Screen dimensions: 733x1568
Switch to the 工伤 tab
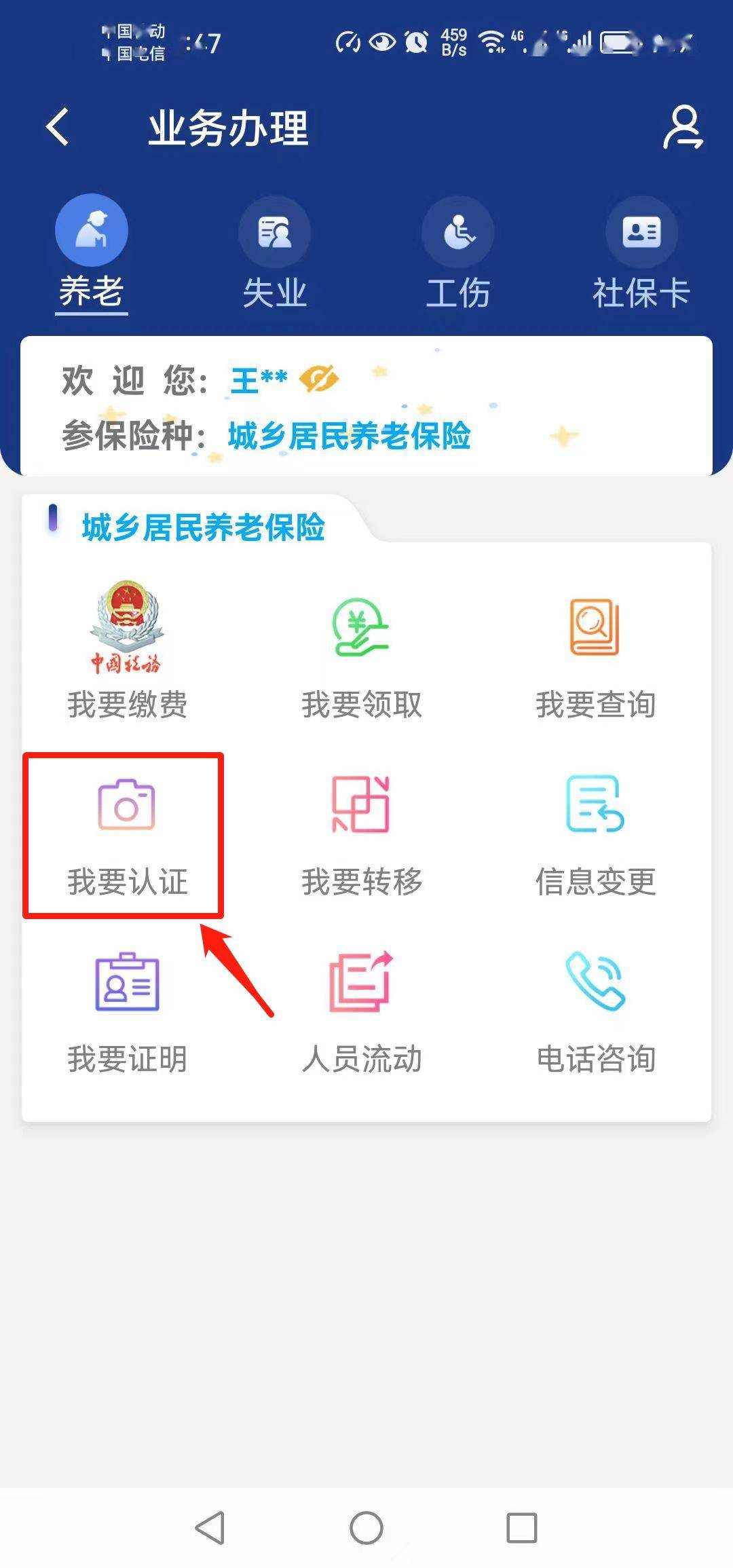(458, 254)
